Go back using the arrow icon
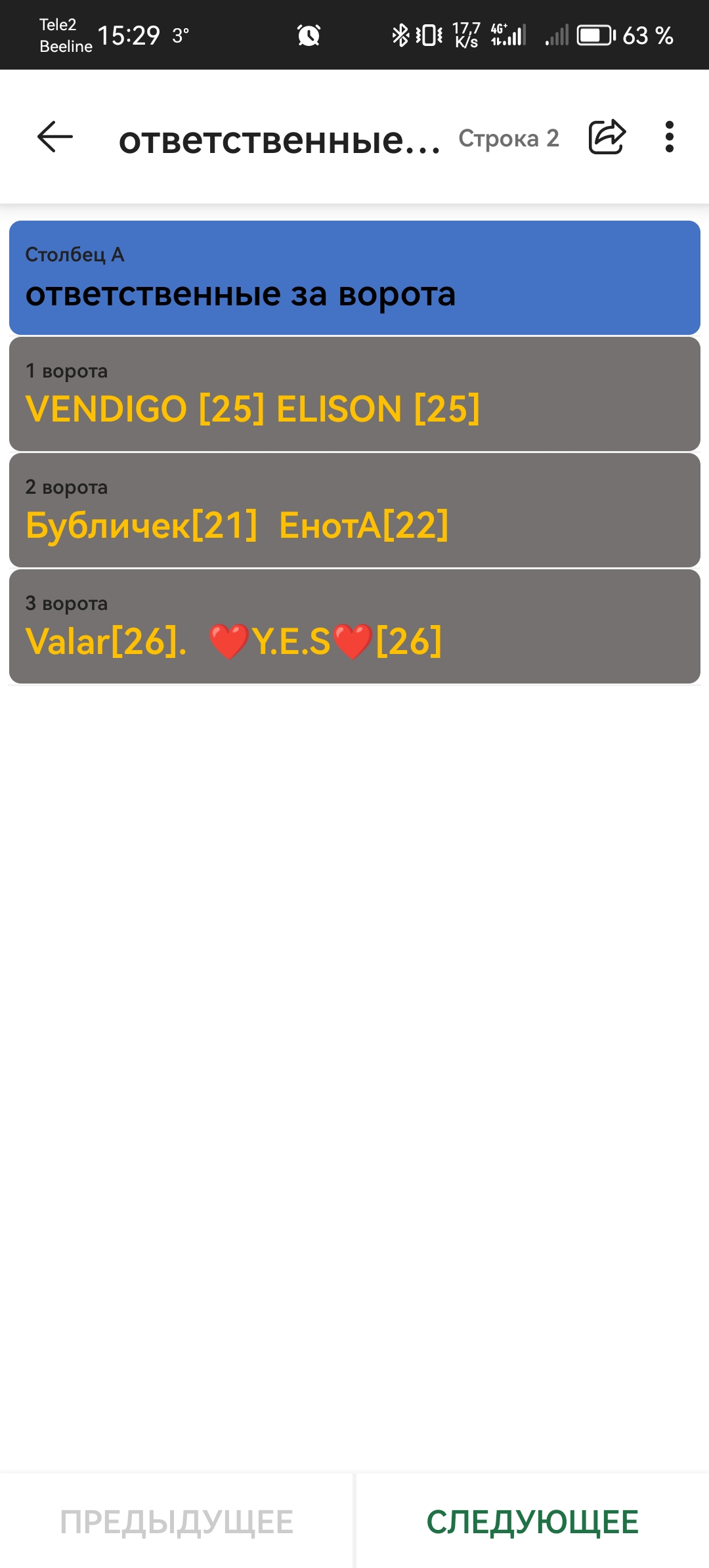 55,137
